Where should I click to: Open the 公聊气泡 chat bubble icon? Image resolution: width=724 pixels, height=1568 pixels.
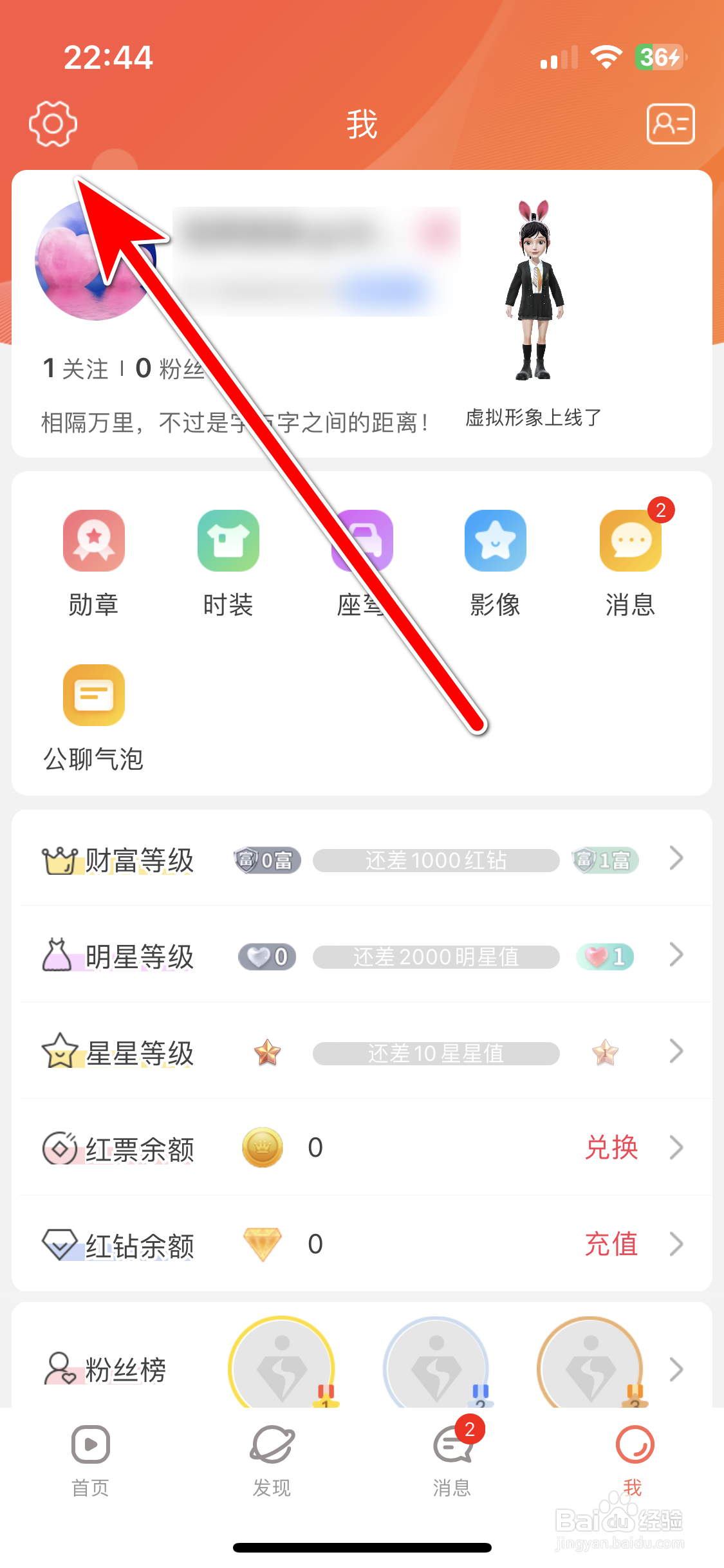tap(94, 695)
